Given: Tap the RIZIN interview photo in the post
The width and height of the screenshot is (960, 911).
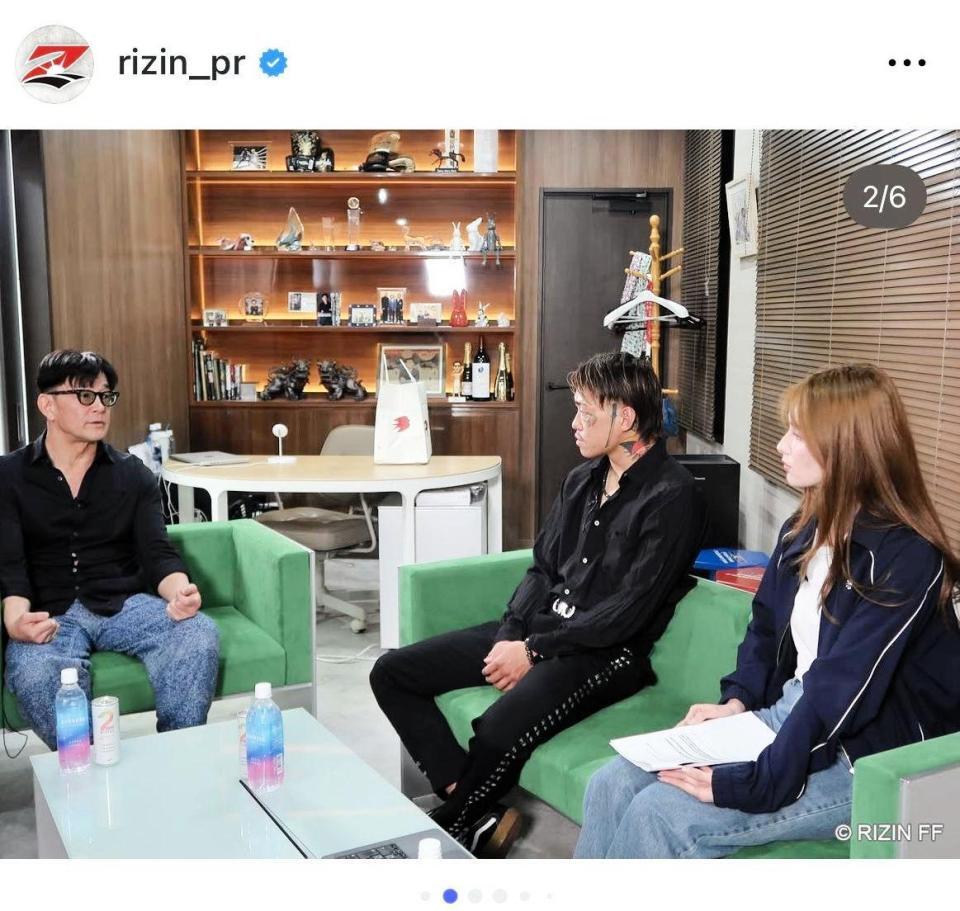Looking at the screenshot, I should coord(480,494).
